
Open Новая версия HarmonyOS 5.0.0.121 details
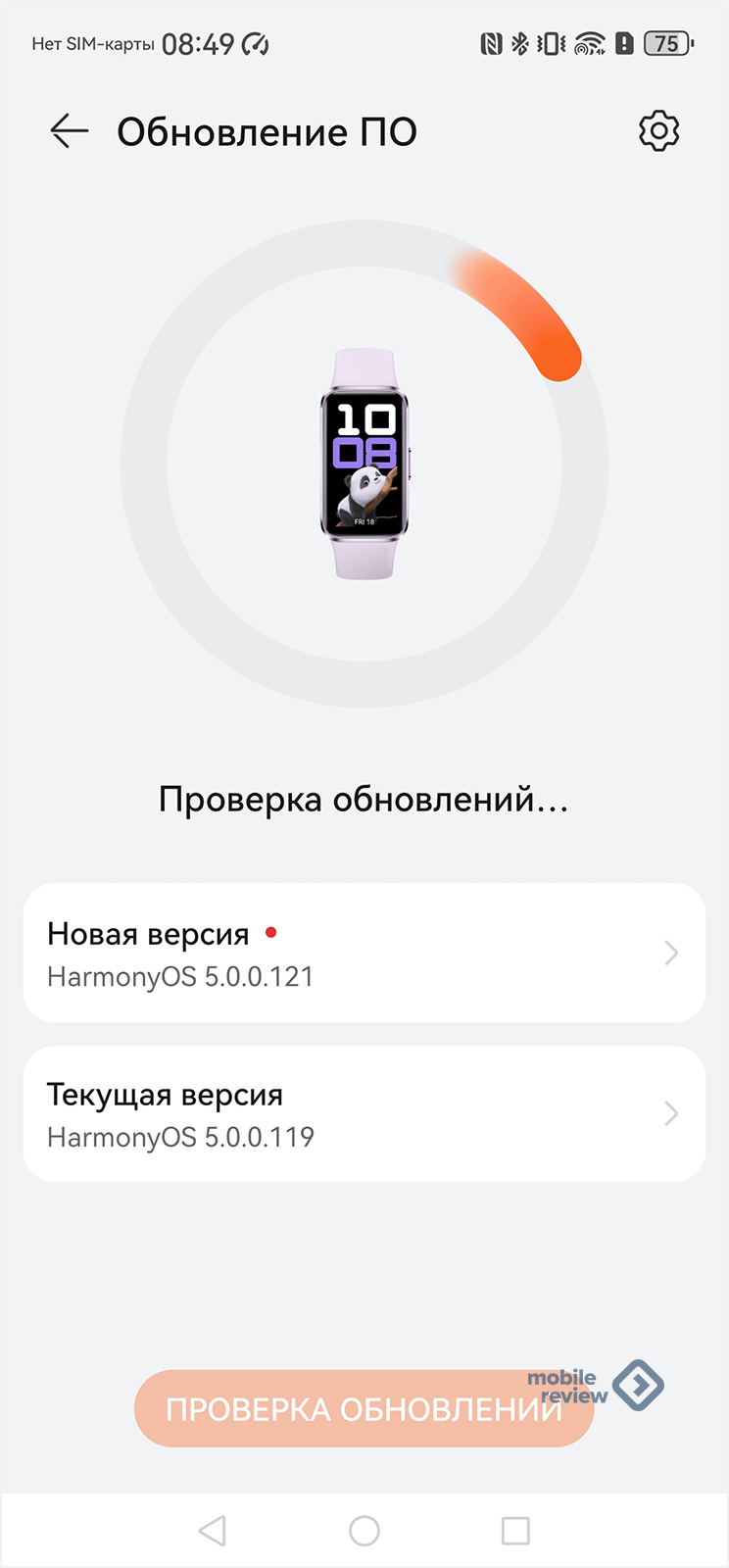tap(364, 954)
